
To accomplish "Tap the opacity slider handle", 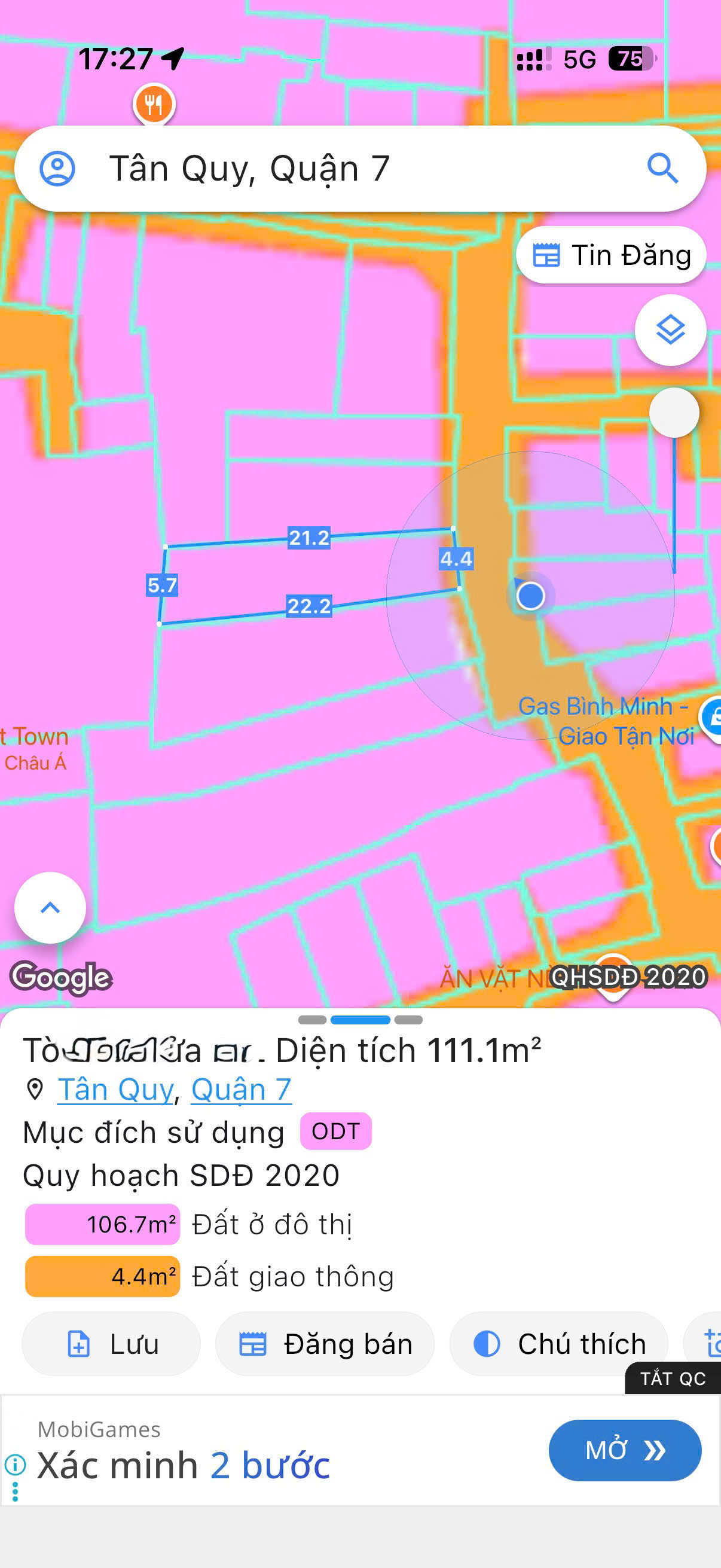I will pyautogui.click(x=674, y=413).
